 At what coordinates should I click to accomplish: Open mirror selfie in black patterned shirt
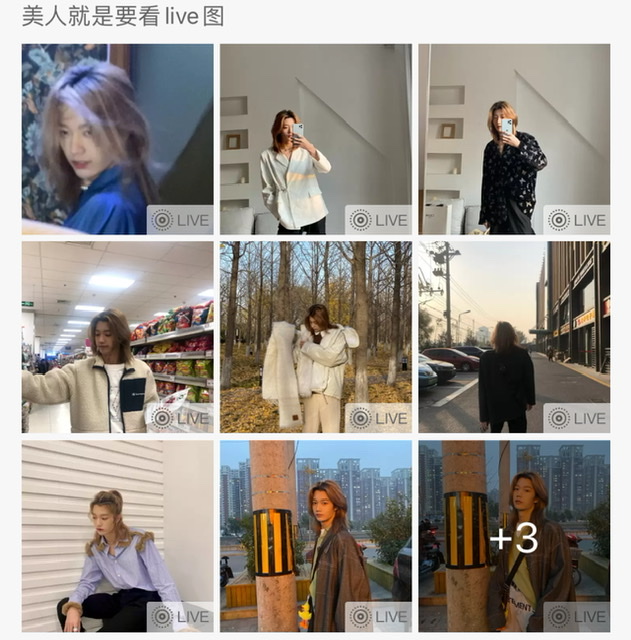click(x=514, y=139)
